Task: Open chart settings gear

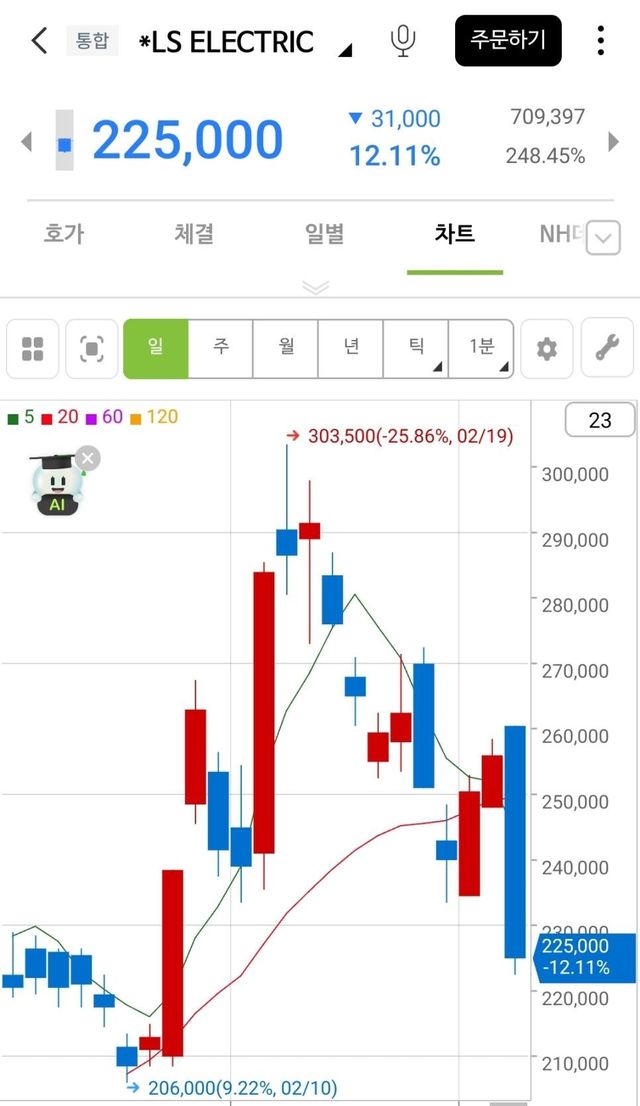Action: [547, 348]
